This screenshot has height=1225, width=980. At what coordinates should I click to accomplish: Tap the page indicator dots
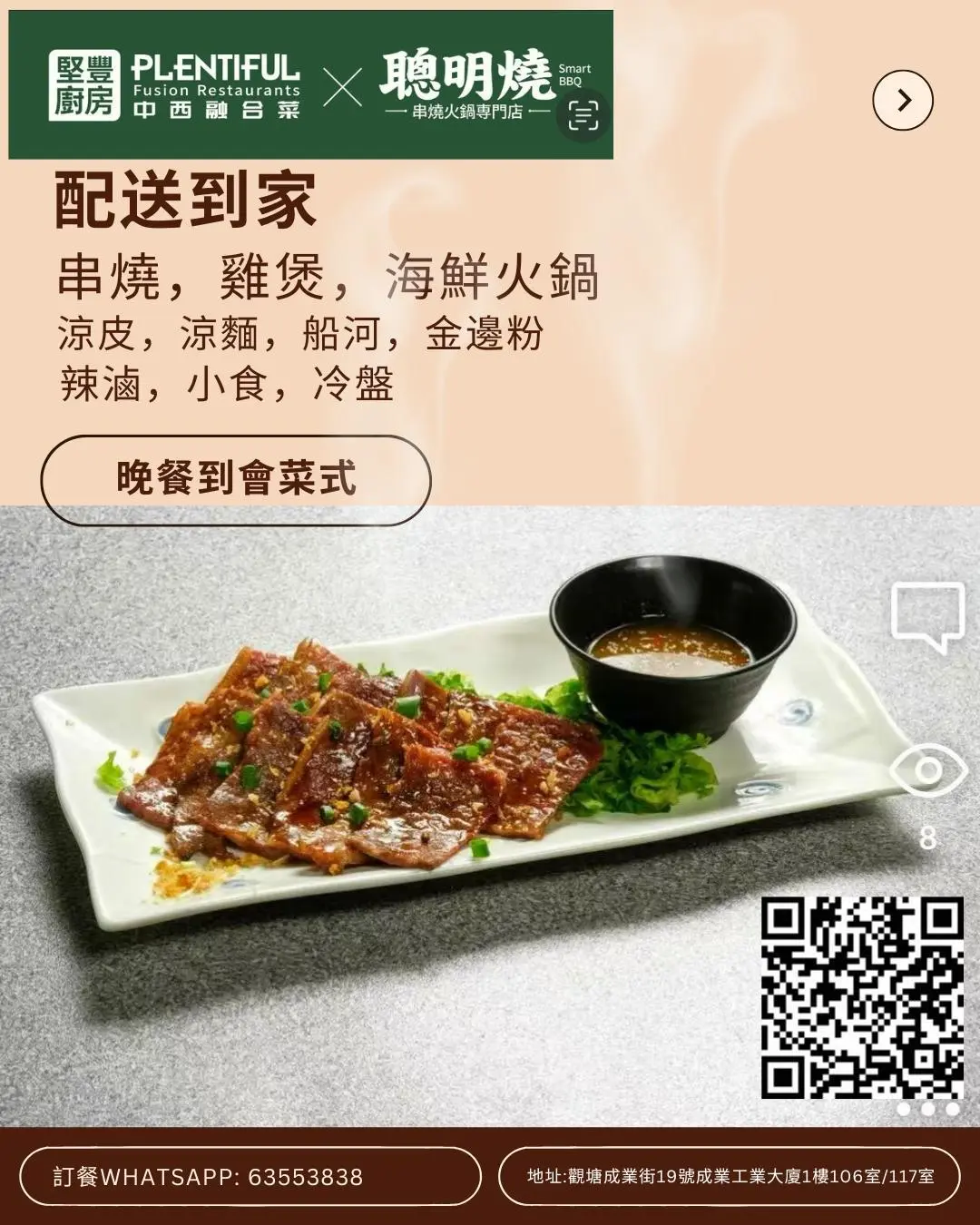click(x=927, y=1108)
